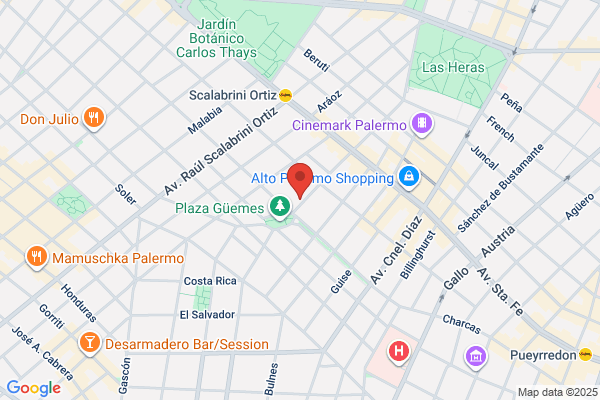
Task: Select the Las Heras park label
Action: pyautogui.click(x=453, y=67)
